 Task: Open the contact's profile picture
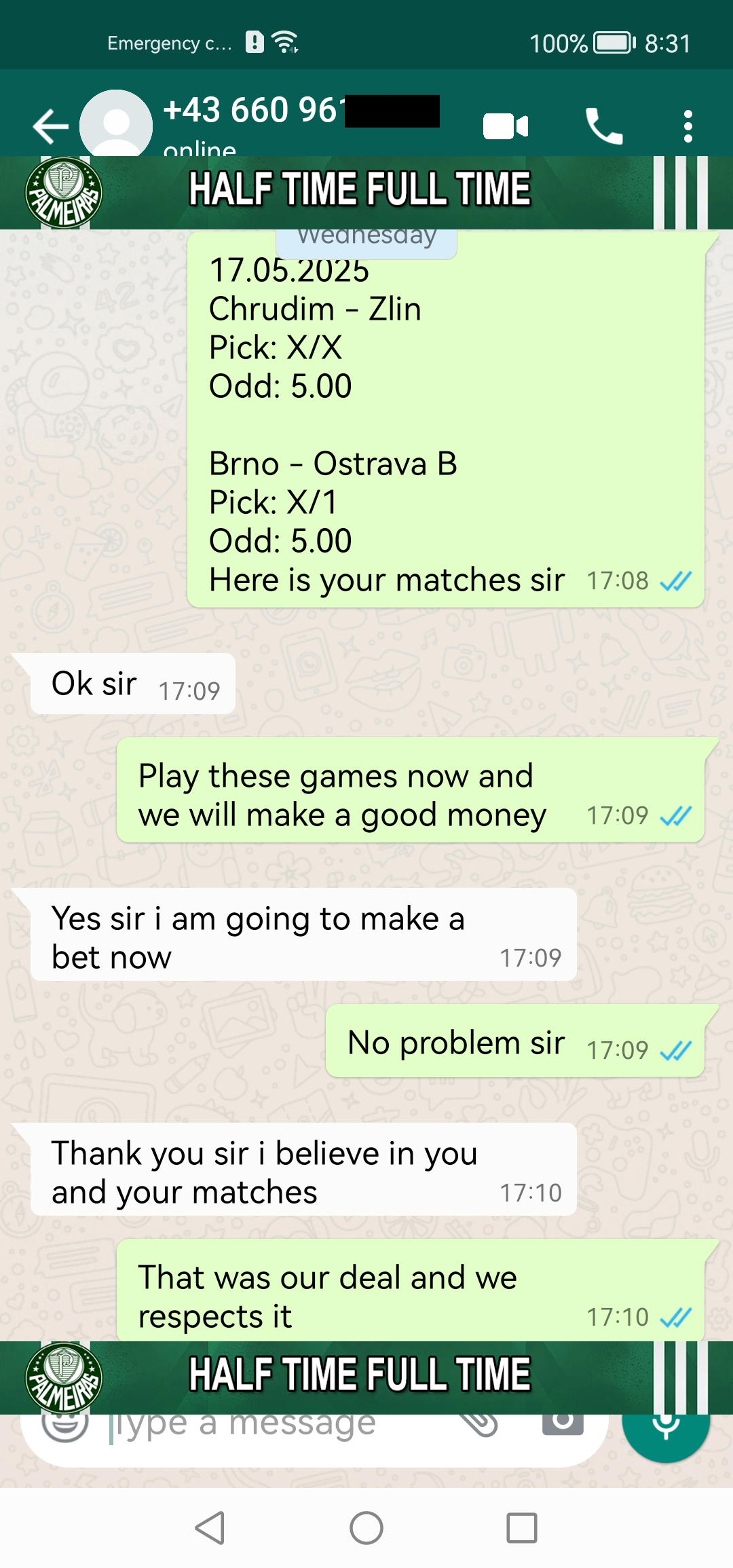tap(116, 124)
